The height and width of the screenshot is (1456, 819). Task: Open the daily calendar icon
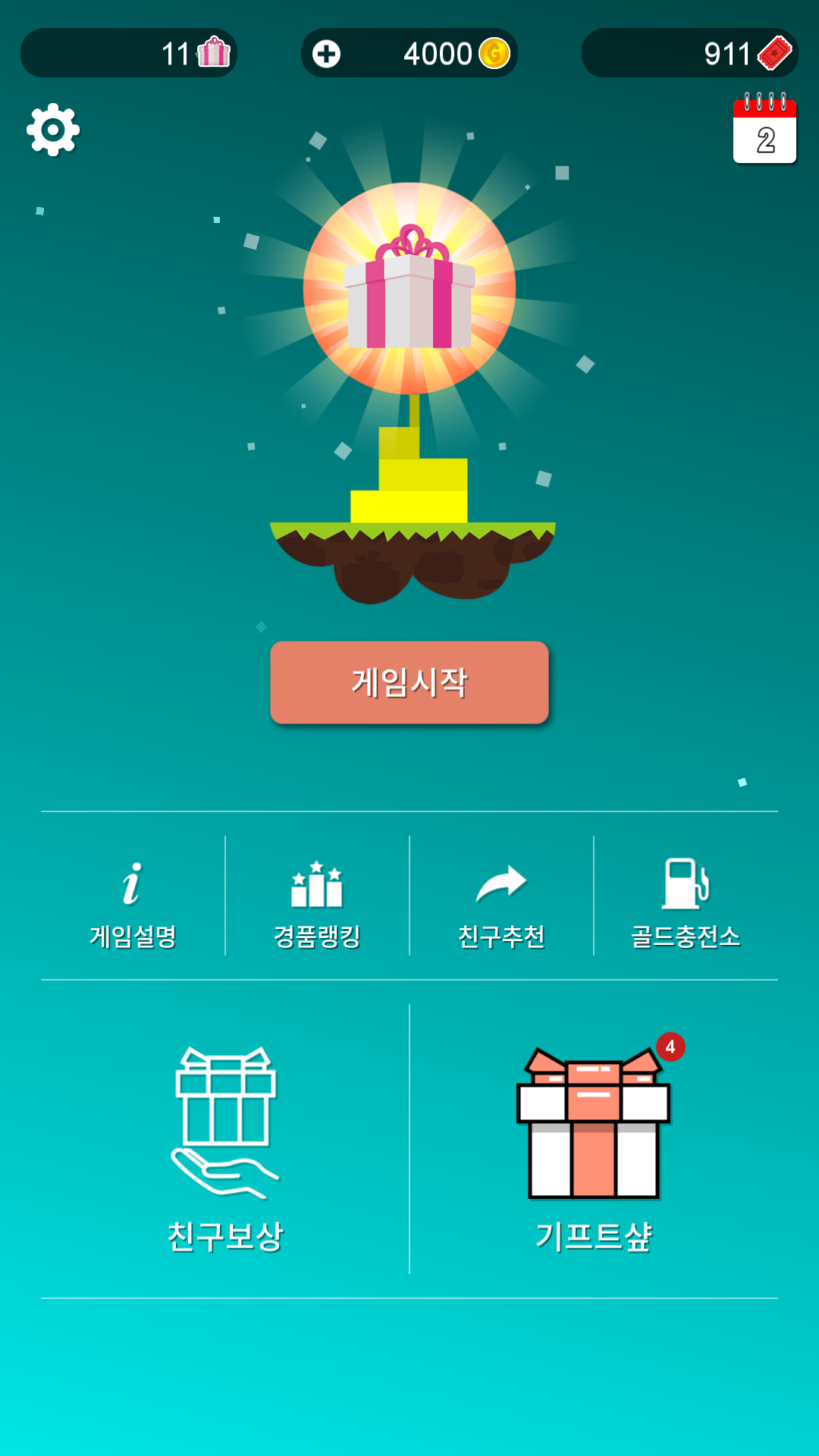coord(764,129)
